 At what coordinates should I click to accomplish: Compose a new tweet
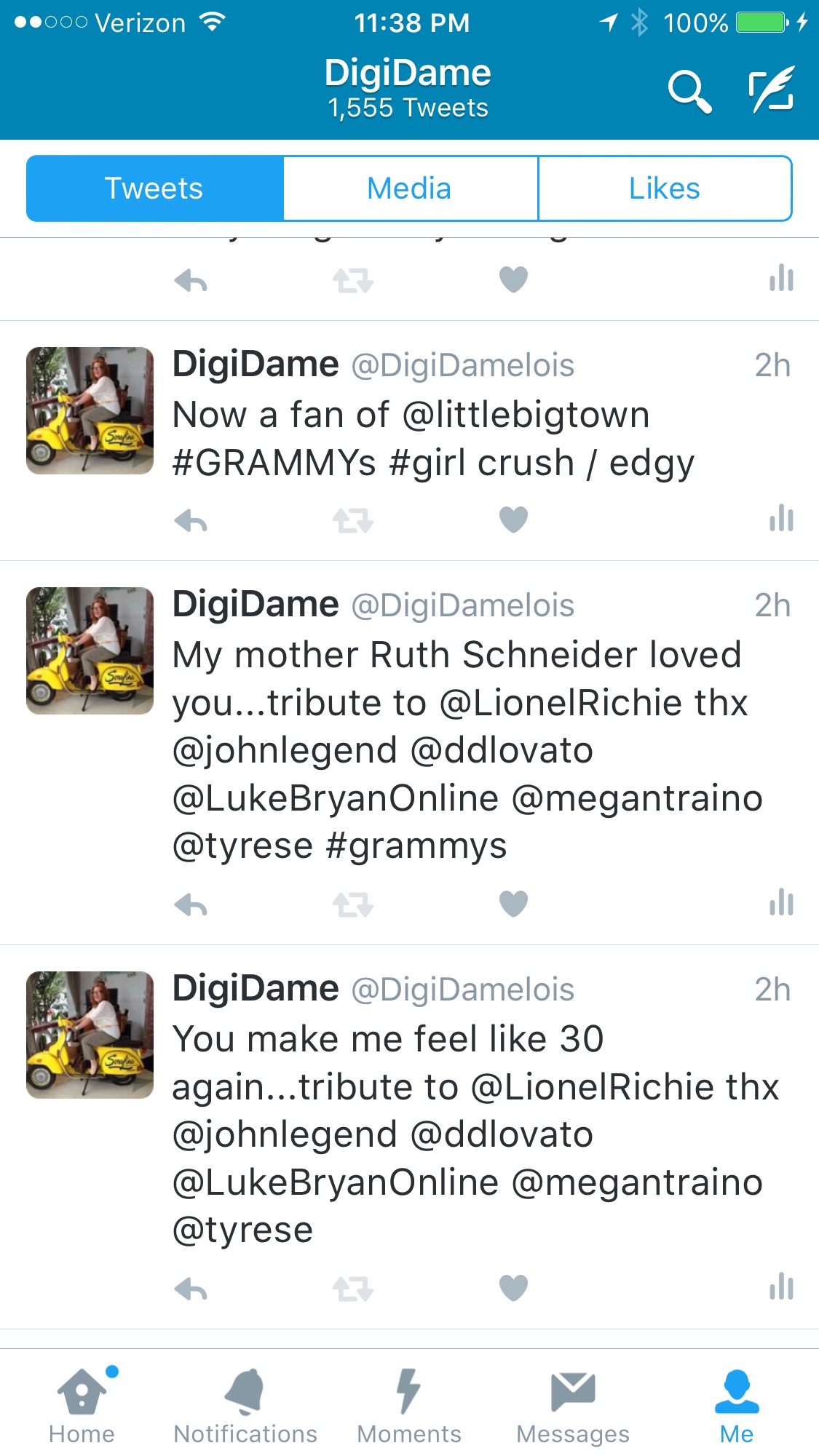771,89
